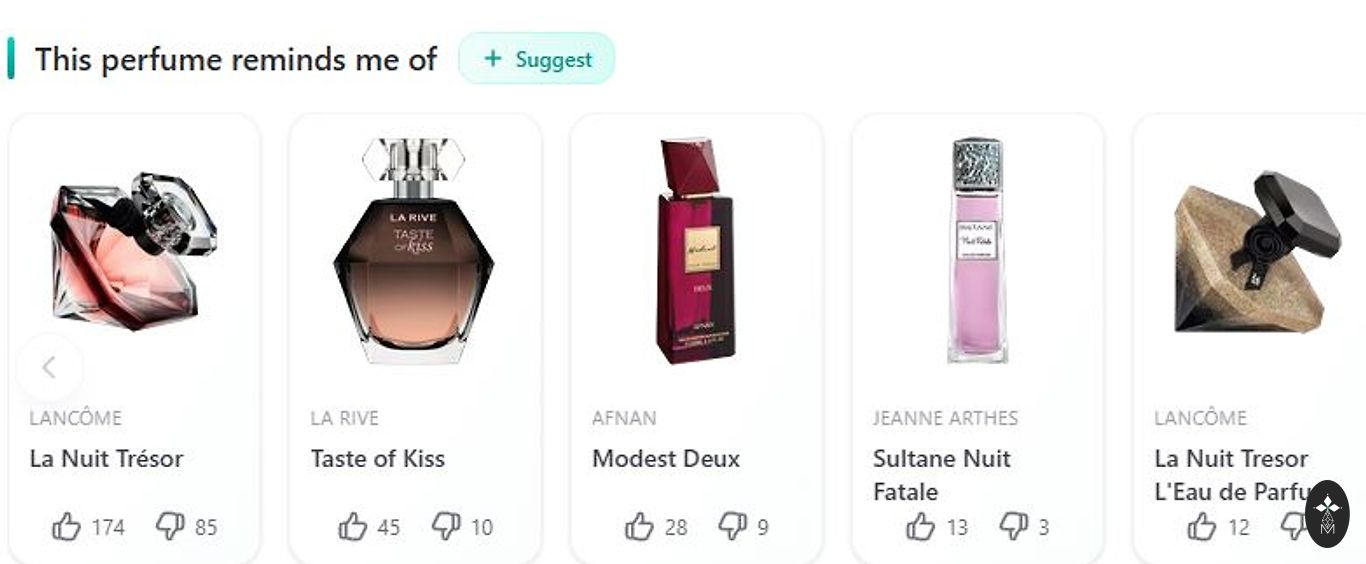This screenshot has height=564, width=1366.
Task: Tap the Suggest button
Action: 536,59
